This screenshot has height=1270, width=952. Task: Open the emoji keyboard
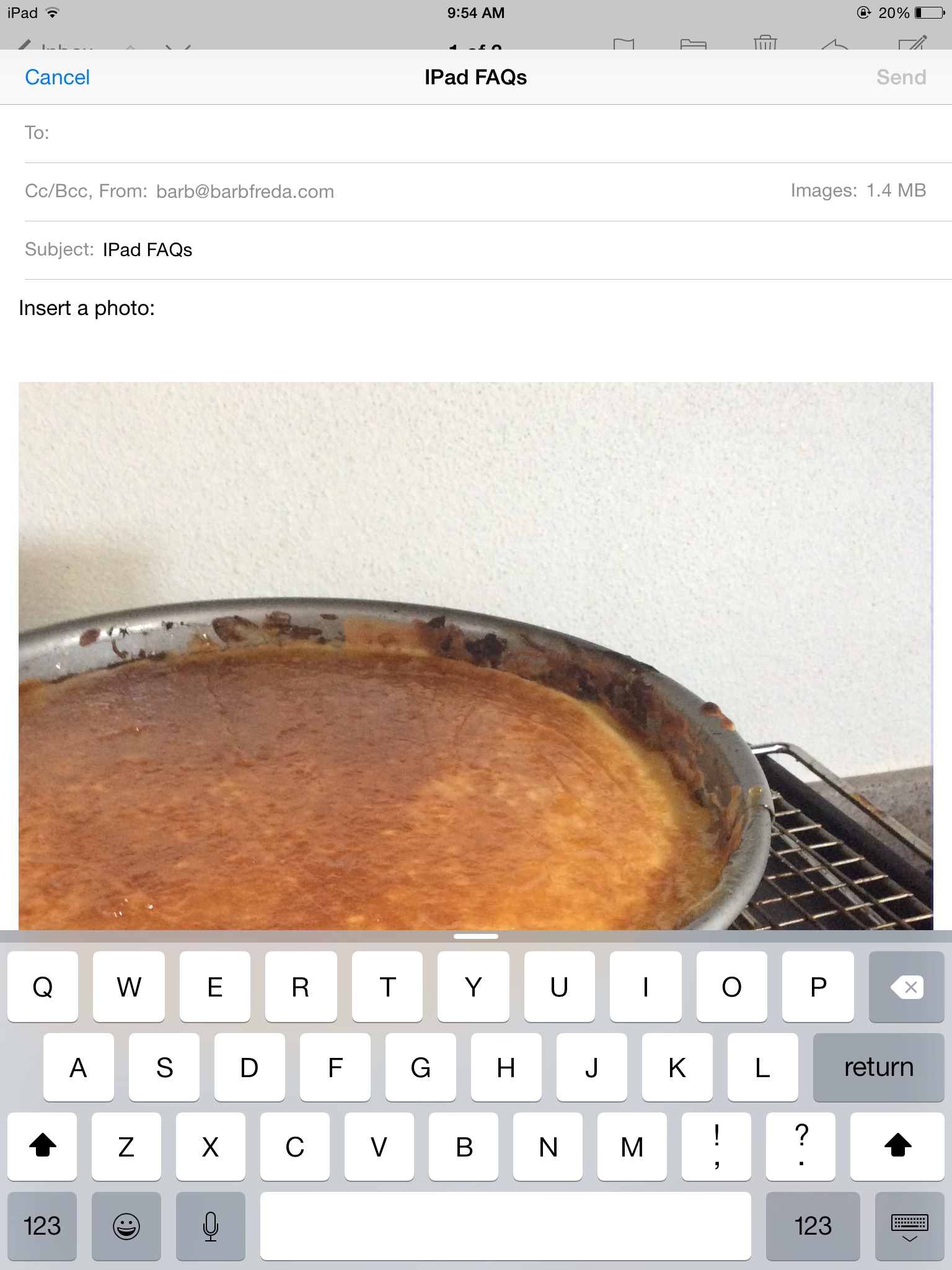(126, 1226)
